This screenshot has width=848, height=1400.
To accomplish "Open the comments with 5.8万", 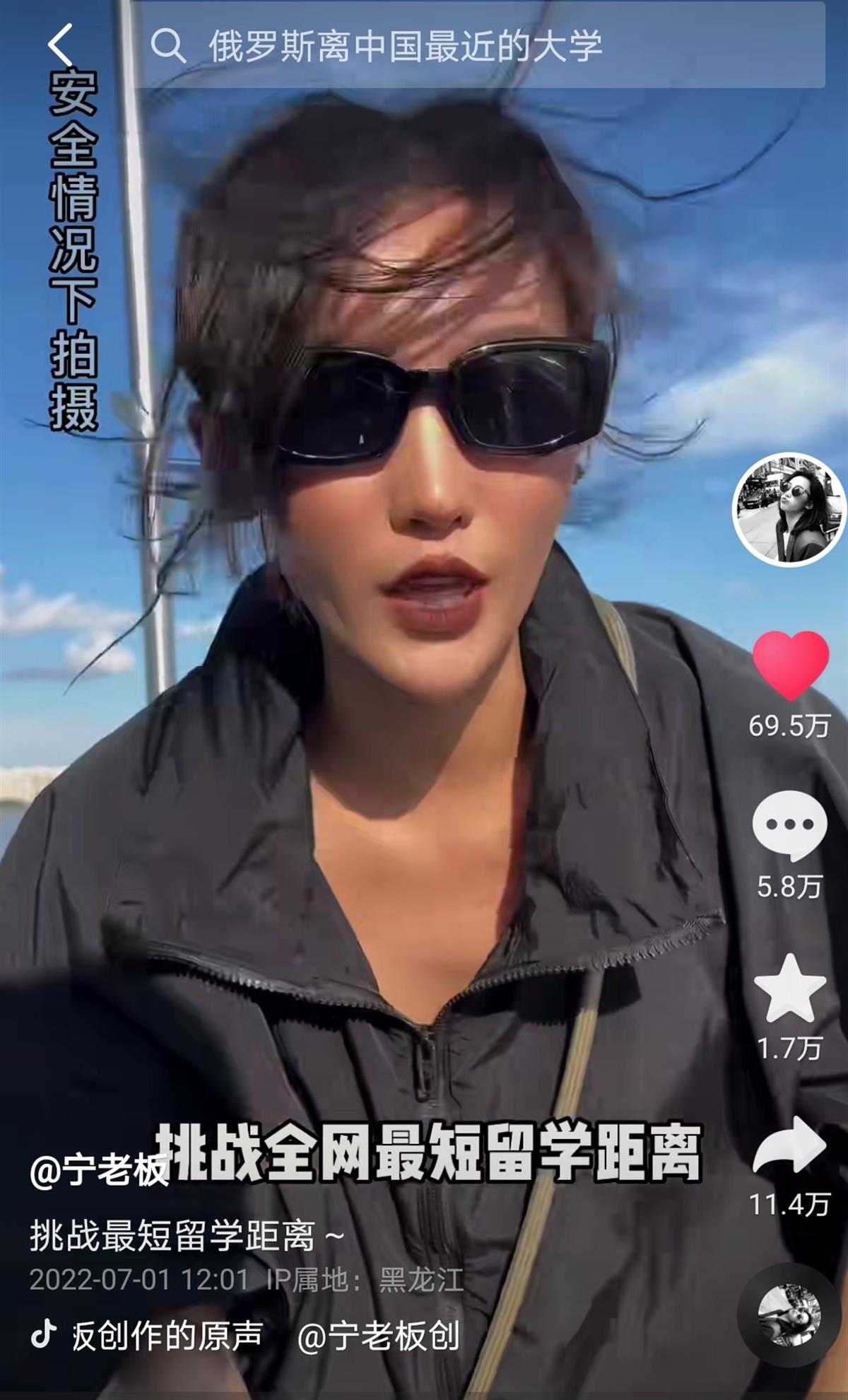I will [x=789, y=826].
